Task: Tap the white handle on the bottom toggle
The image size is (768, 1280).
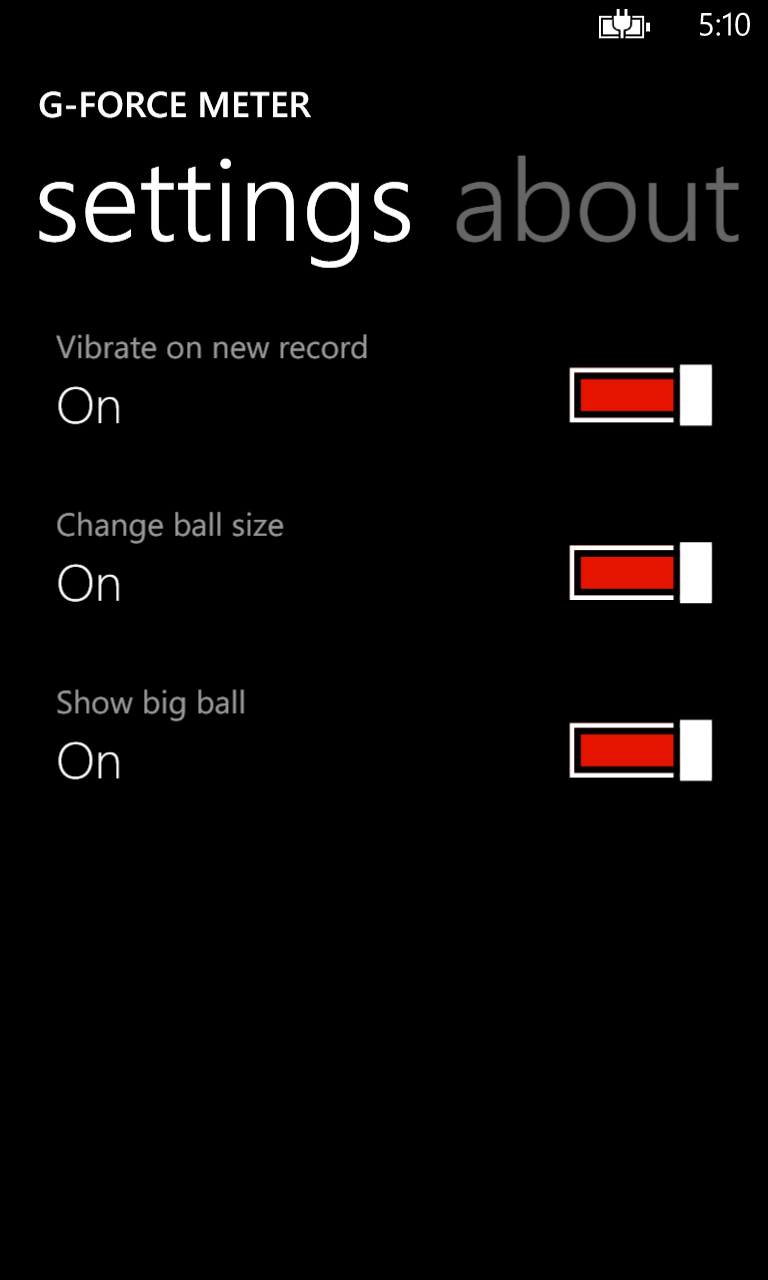Action: click(x=695, y=750)
